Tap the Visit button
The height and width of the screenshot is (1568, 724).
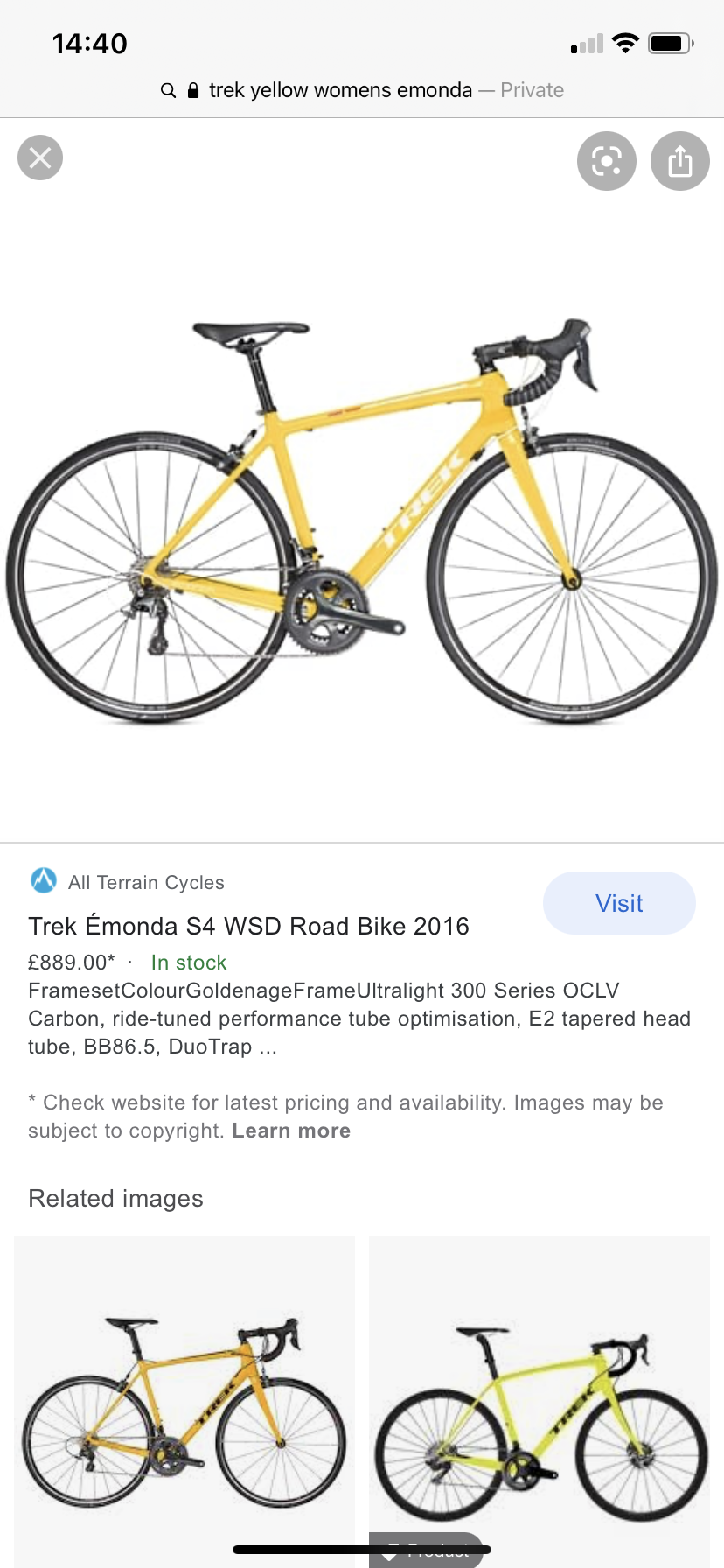[619, 903]
